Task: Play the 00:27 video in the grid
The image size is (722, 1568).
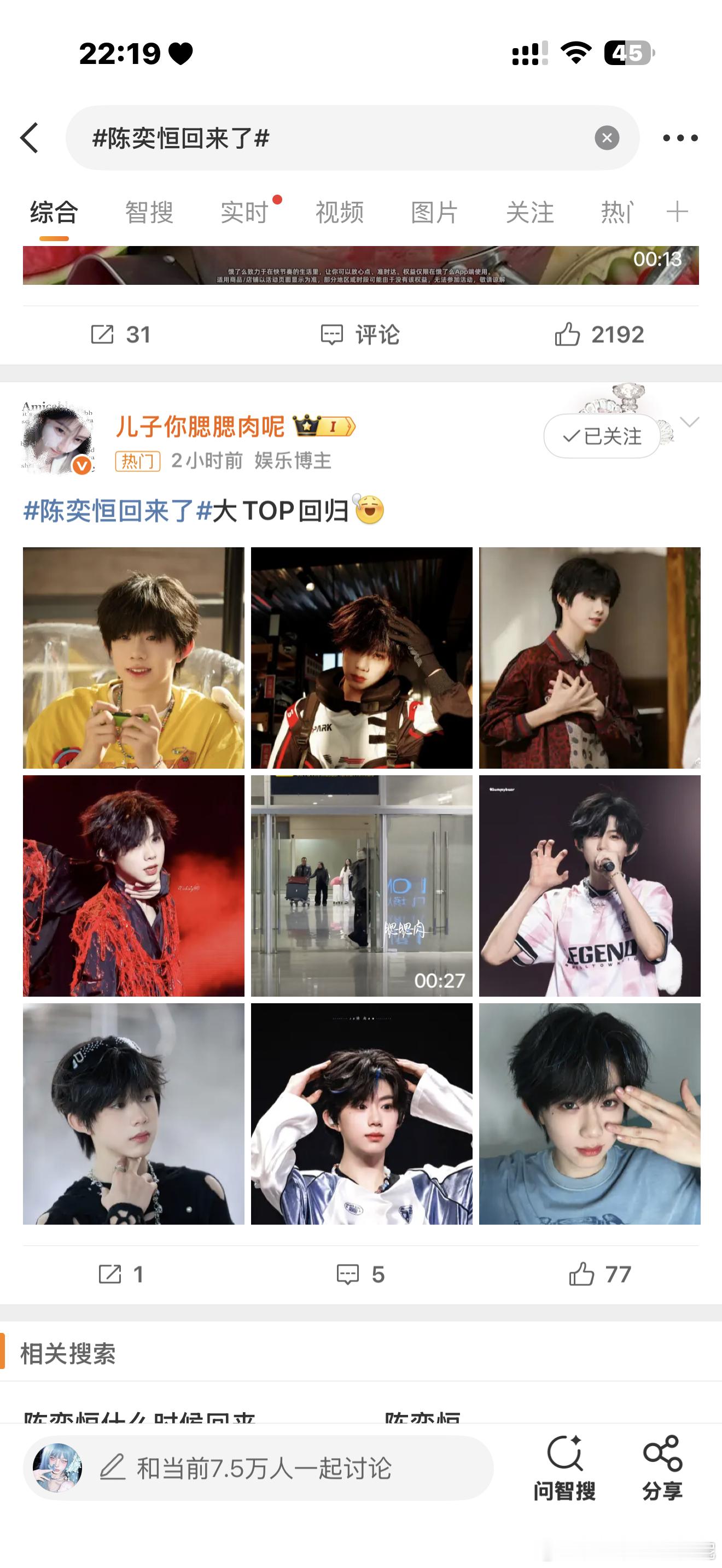Action: pos(362,886)
